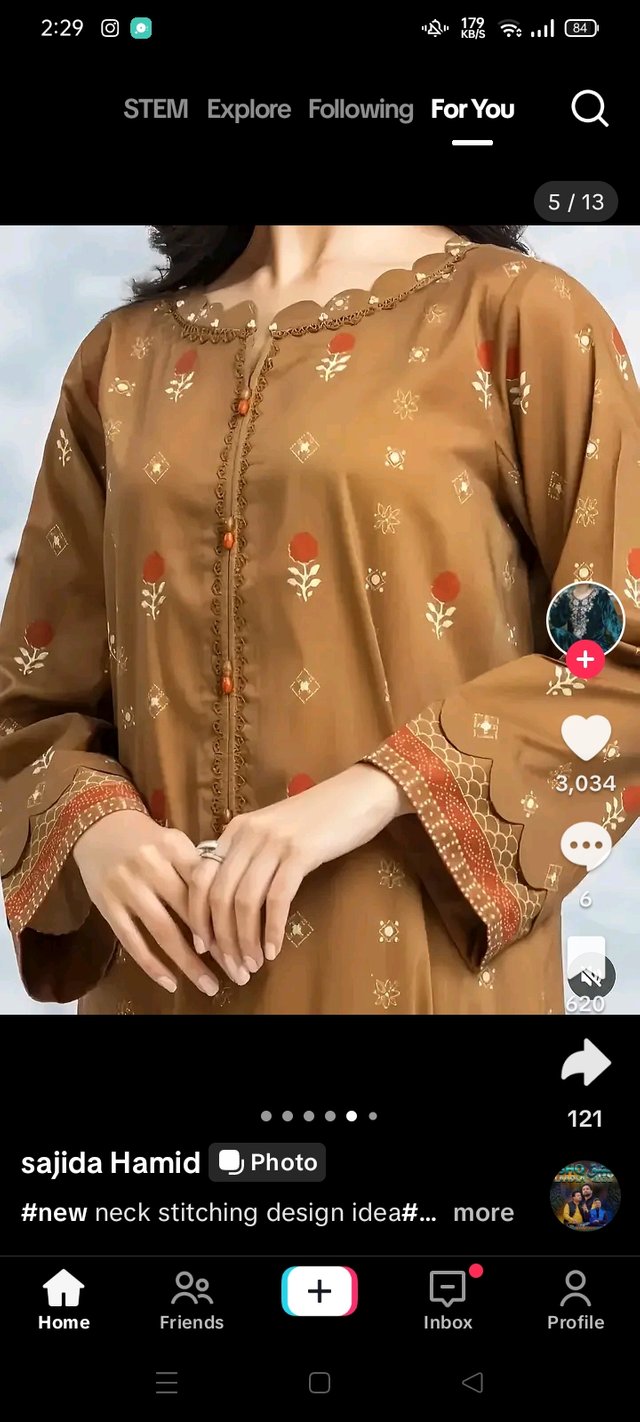Go to the Friends tab

coord(191,1301)
